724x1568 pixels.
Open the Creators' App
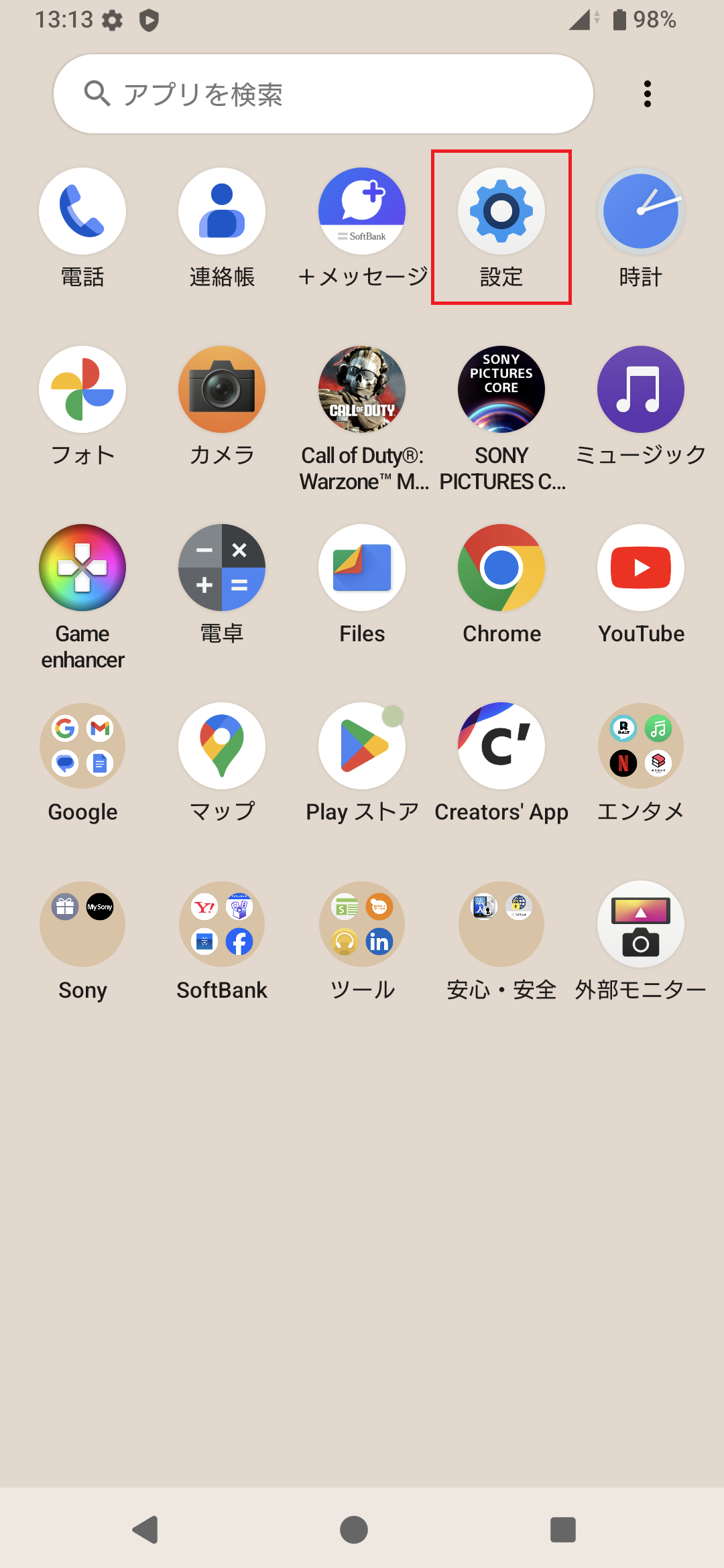501,745
